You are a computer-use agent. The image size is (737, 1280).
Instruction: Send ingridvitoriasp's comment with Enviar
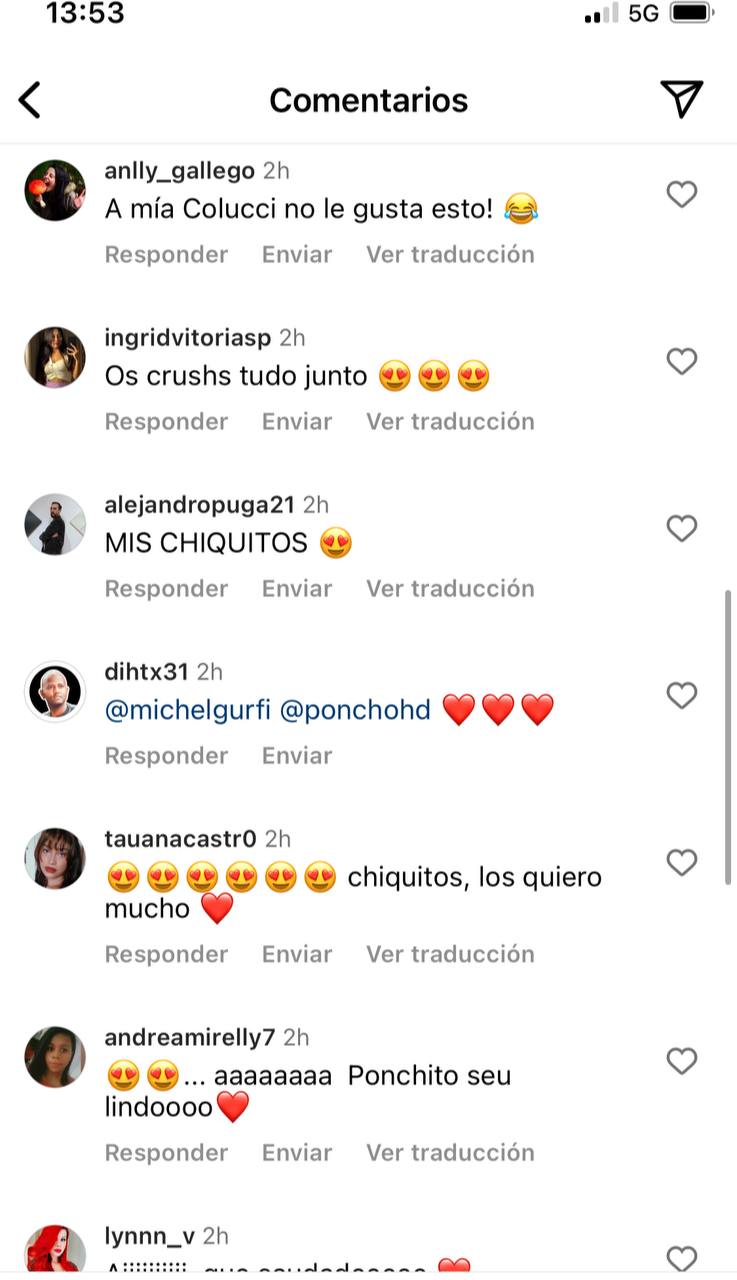coord(297,421)
